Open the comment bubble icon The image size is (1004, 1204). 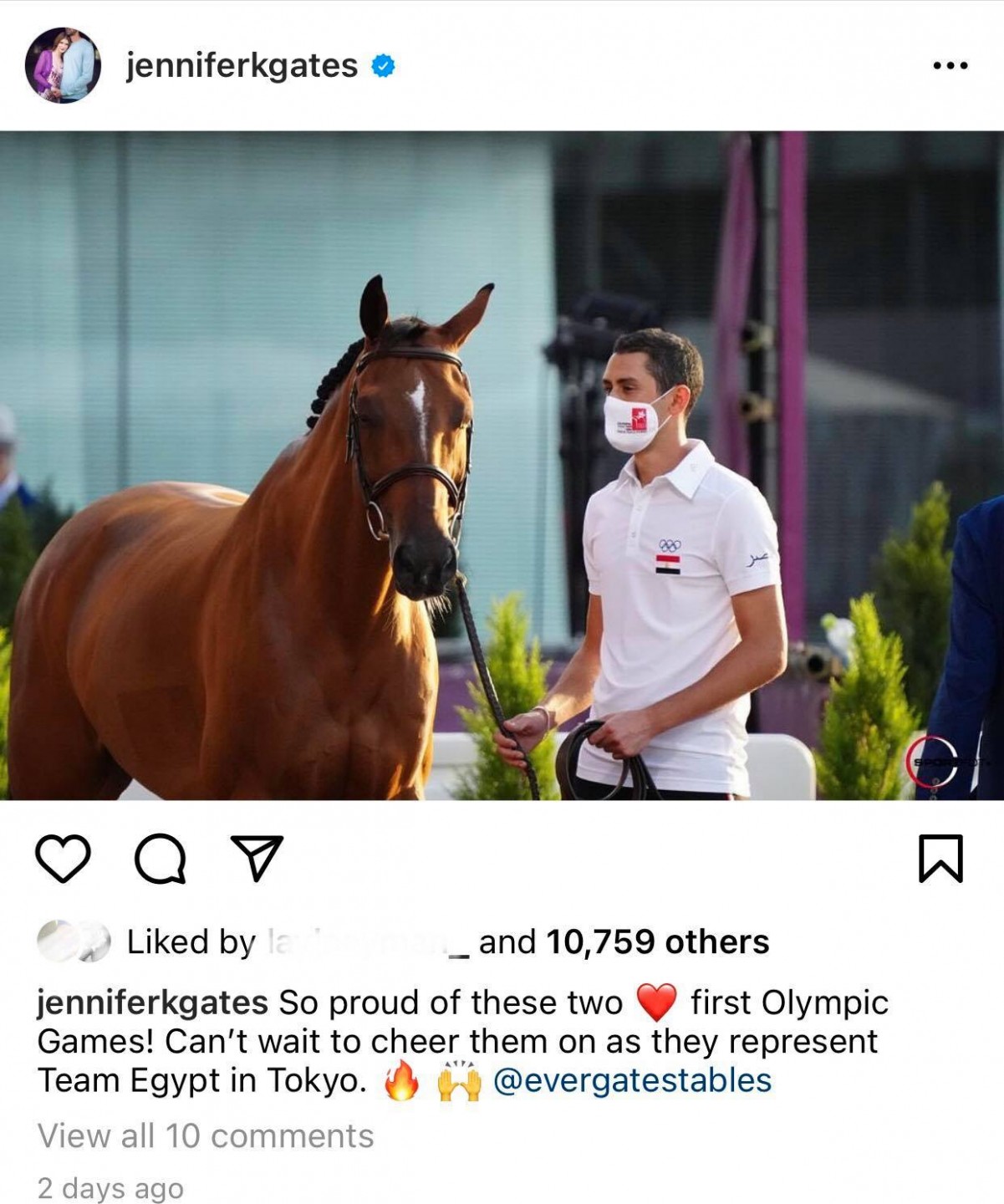(160, 859)
